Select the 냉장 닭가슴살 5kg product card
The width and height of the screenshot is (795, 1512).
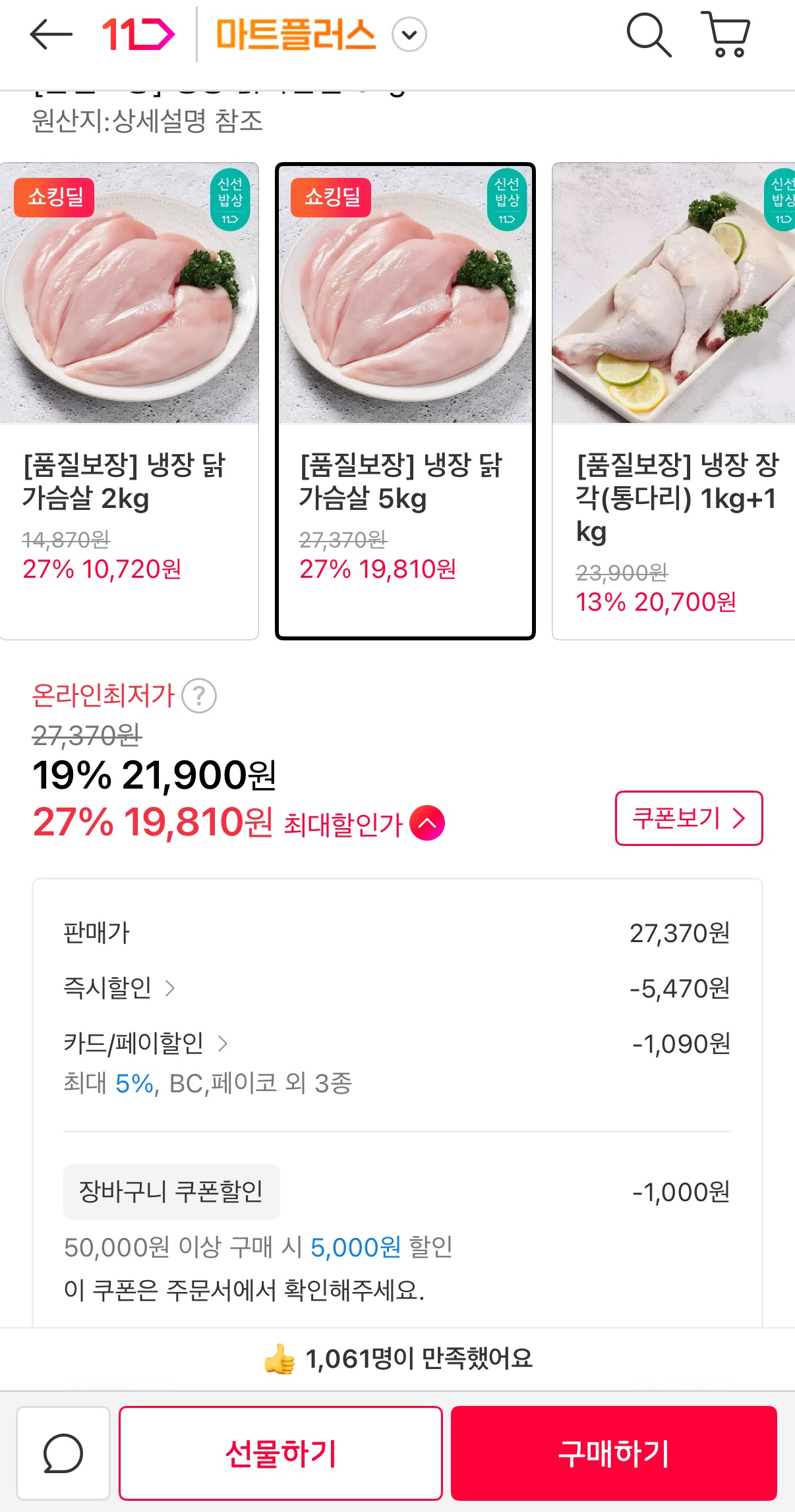[405, 401]
